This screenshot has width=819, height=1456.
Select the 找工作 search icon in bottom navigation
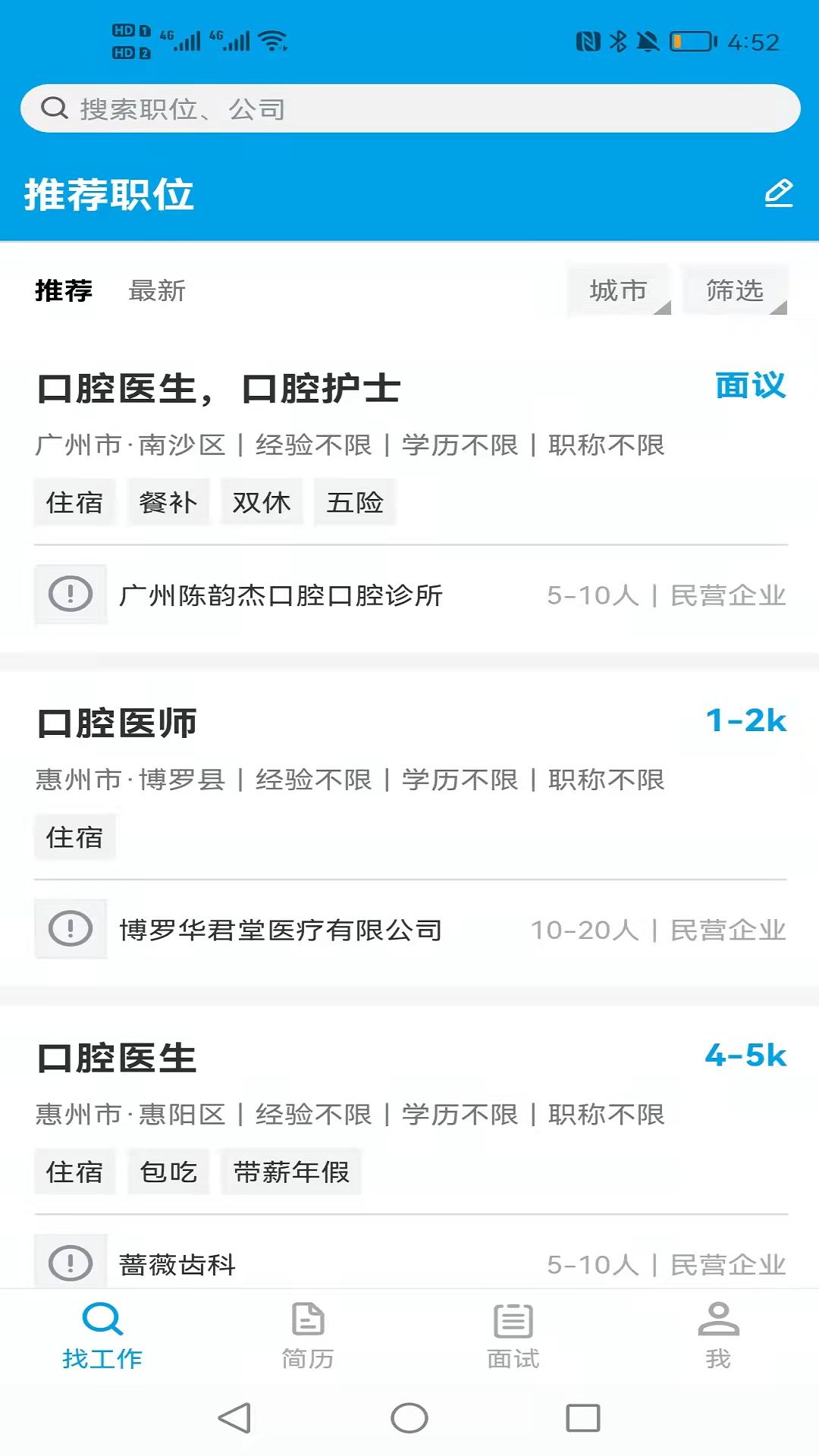[x=102, y=1323]
